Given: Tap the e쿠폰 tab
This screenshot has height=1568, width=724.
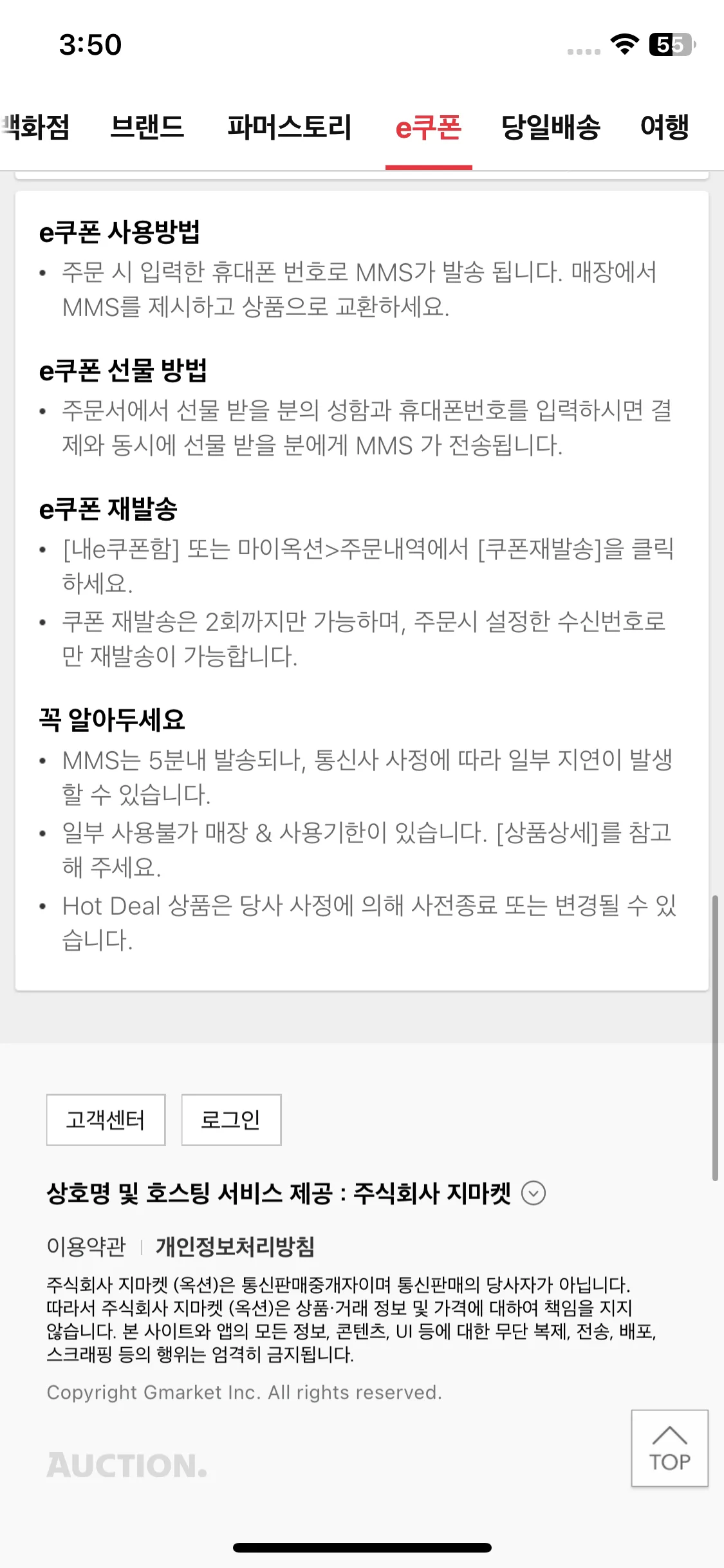Looking at the screenshot, I should click(x=429, y=127).
